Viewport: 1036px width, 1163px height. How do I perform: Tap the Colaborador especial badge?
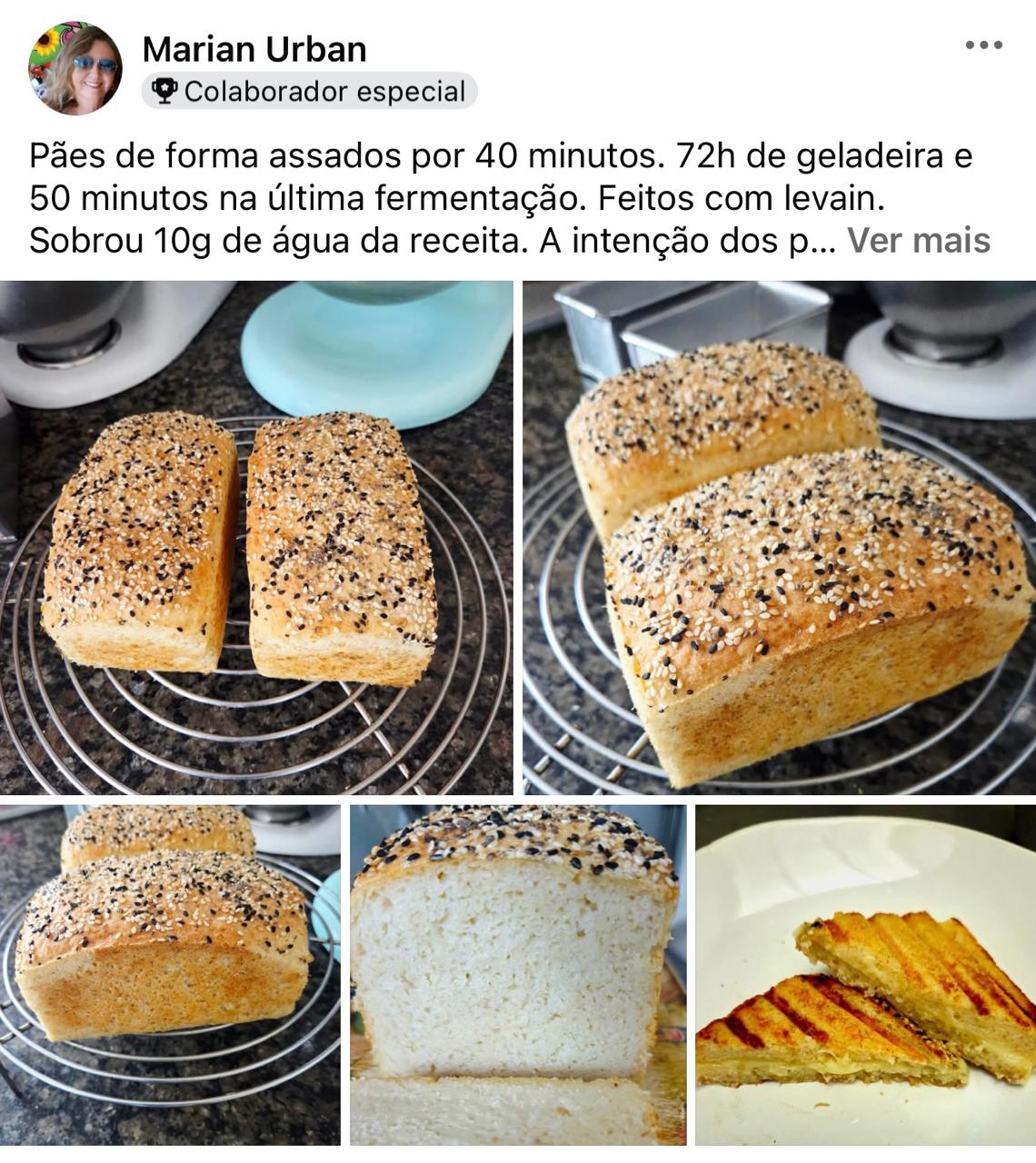click(310, 92)
